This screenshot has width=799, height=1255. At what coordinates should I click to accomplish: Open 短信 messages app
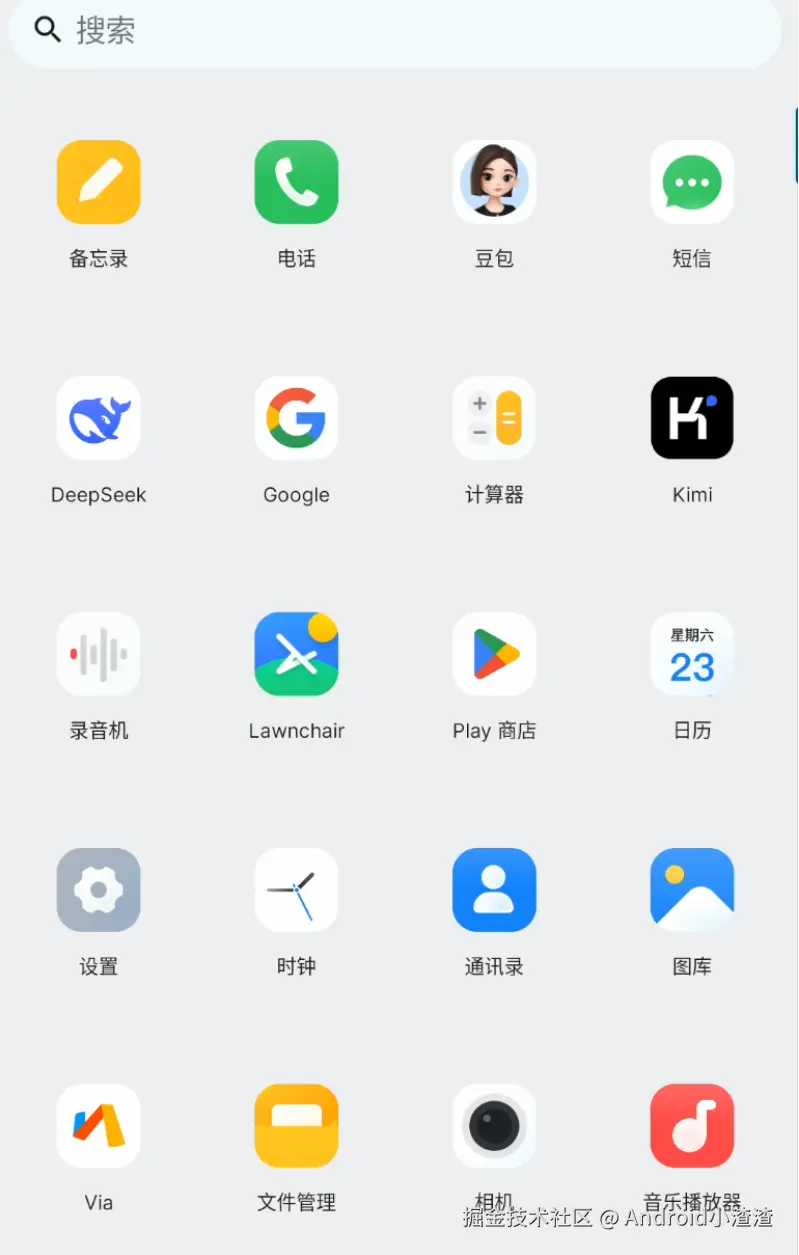(692, 183)
